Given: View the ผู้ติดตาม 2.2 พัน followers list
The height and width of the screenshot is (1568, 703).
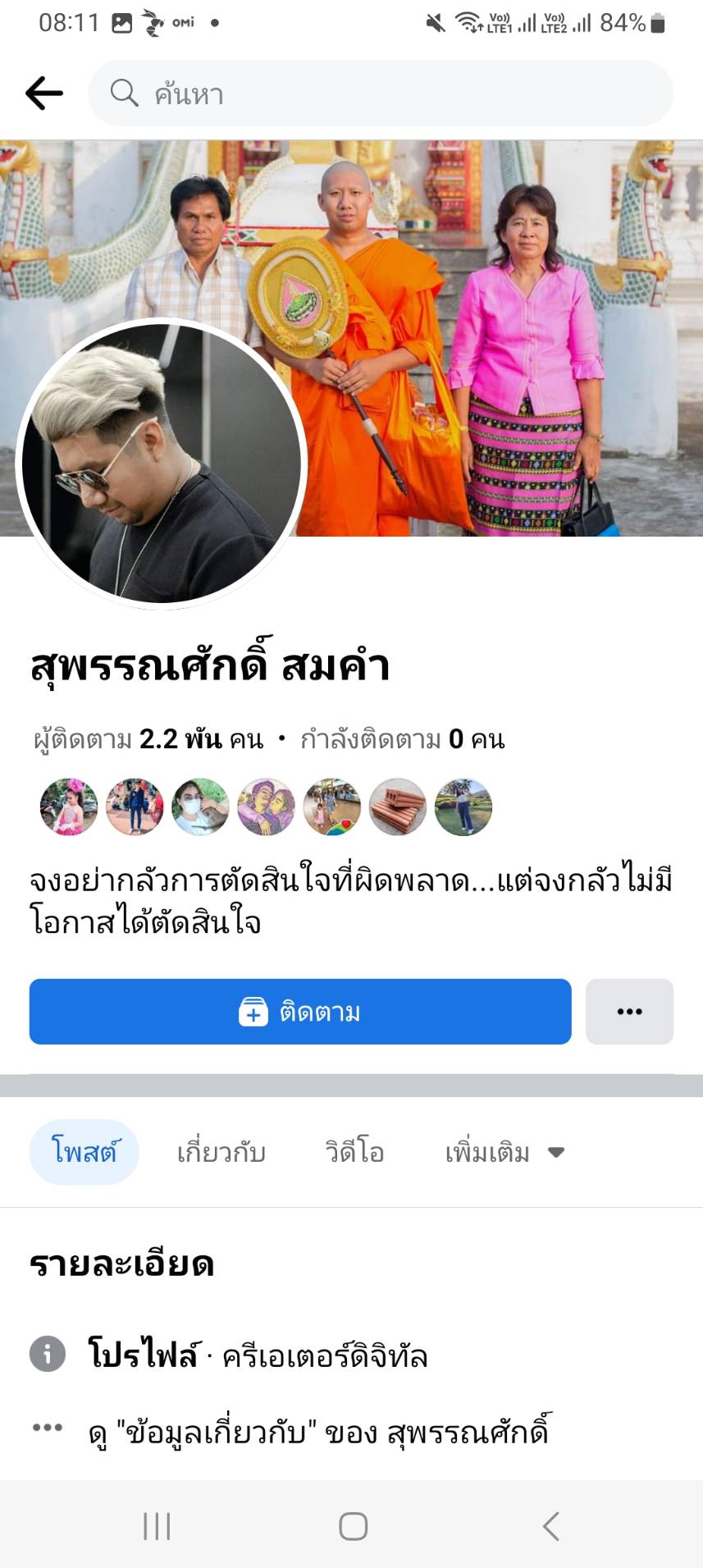Looking at the screenshot, I should coord(148,739).
